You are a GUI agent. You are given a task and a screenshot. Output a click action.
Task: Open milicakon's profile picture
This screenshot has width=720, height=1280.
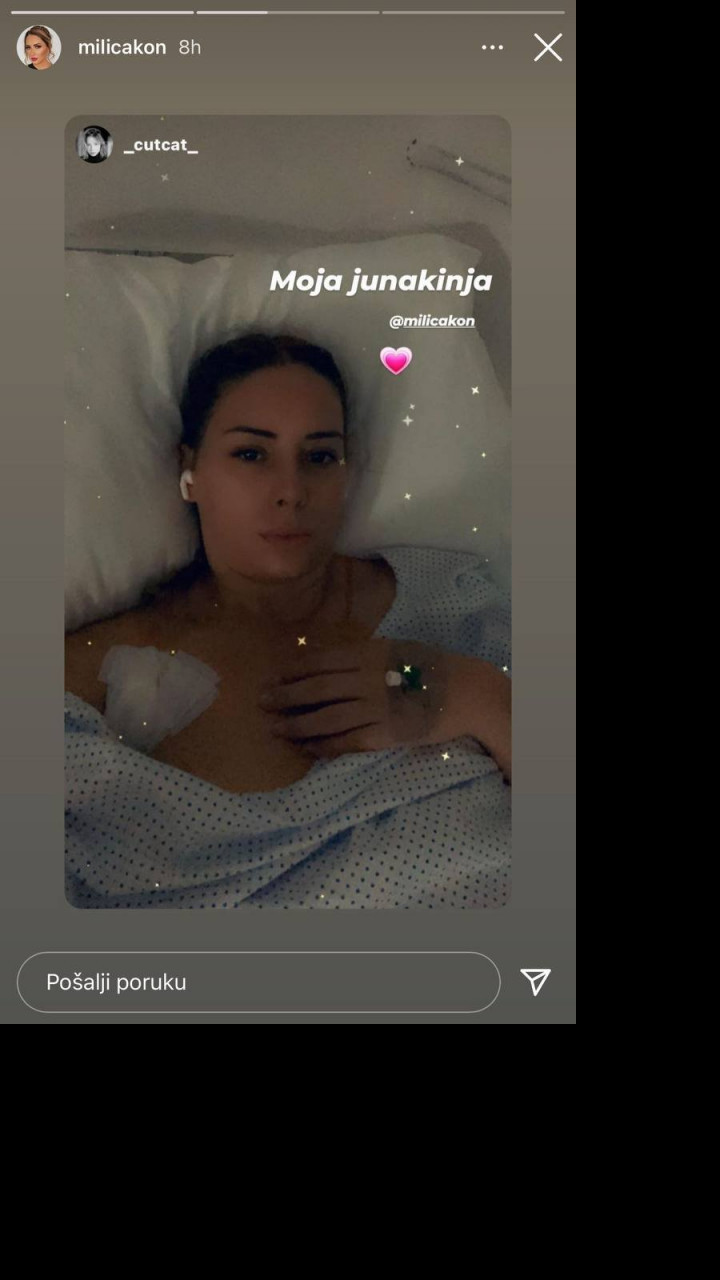pos(39,47)
